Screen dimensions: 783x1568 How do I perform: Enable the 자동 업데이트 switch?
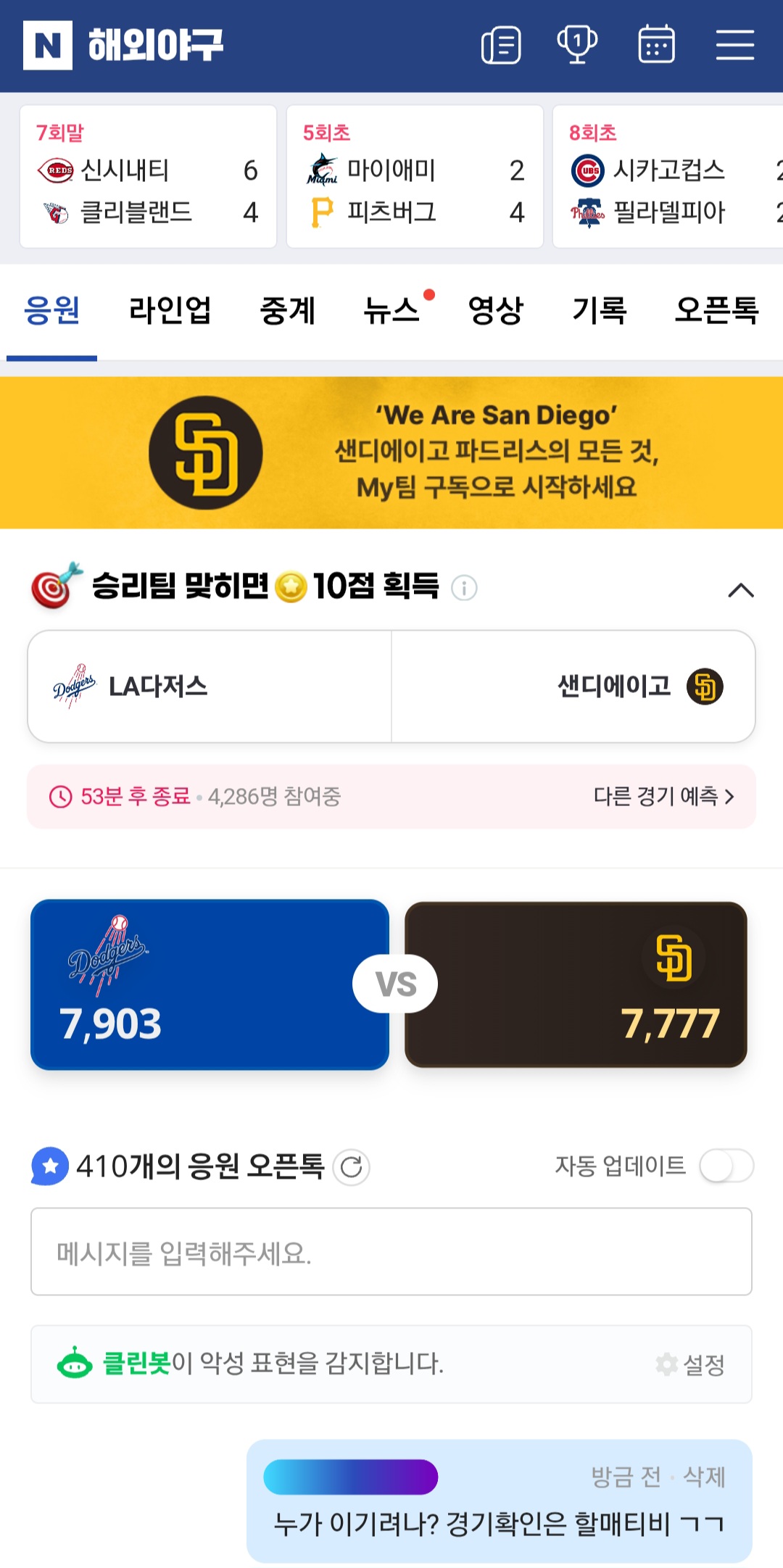click(726, 1166)
